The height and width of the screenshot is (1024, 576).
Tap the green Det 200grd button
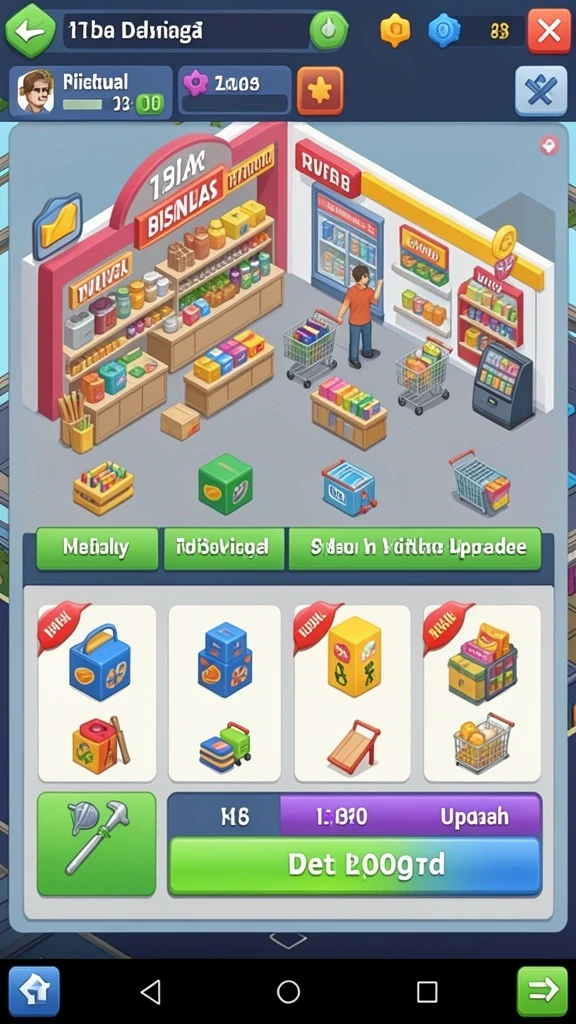tap(355, 866)
